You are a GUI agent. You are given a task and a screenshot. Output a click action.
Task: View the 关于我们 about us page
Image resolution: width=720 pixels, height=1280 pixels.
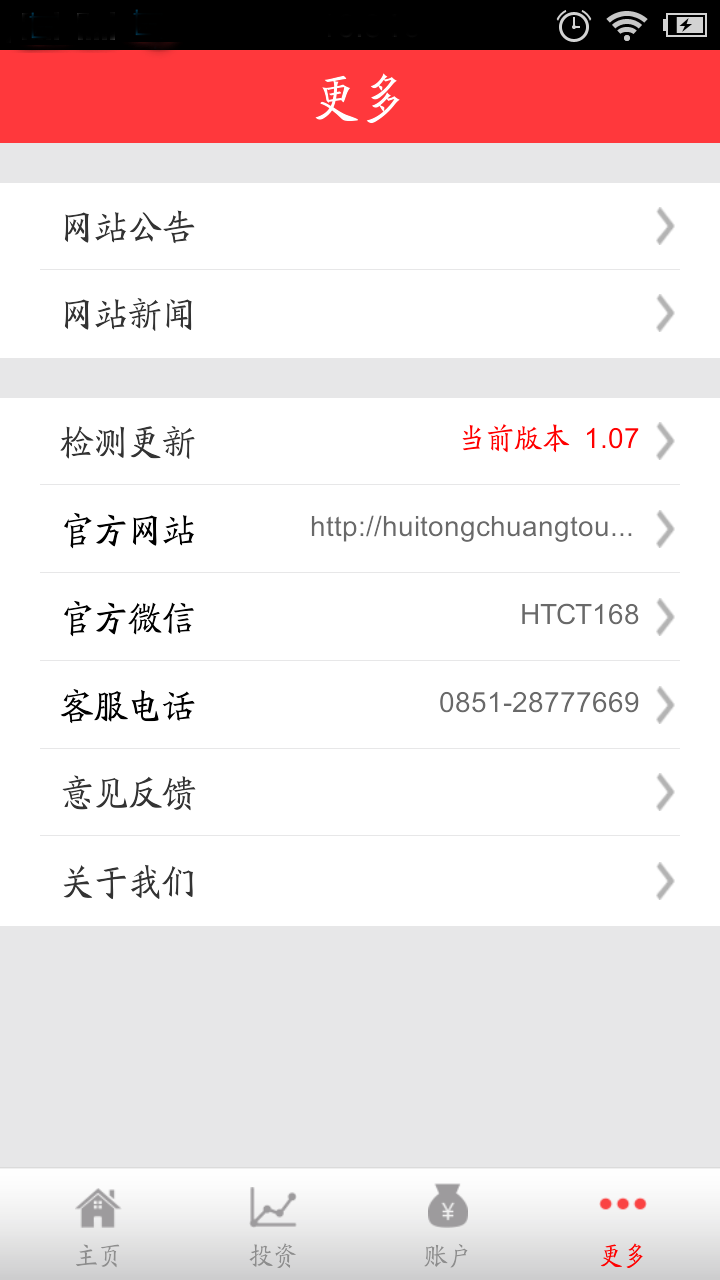coord(360,881)
